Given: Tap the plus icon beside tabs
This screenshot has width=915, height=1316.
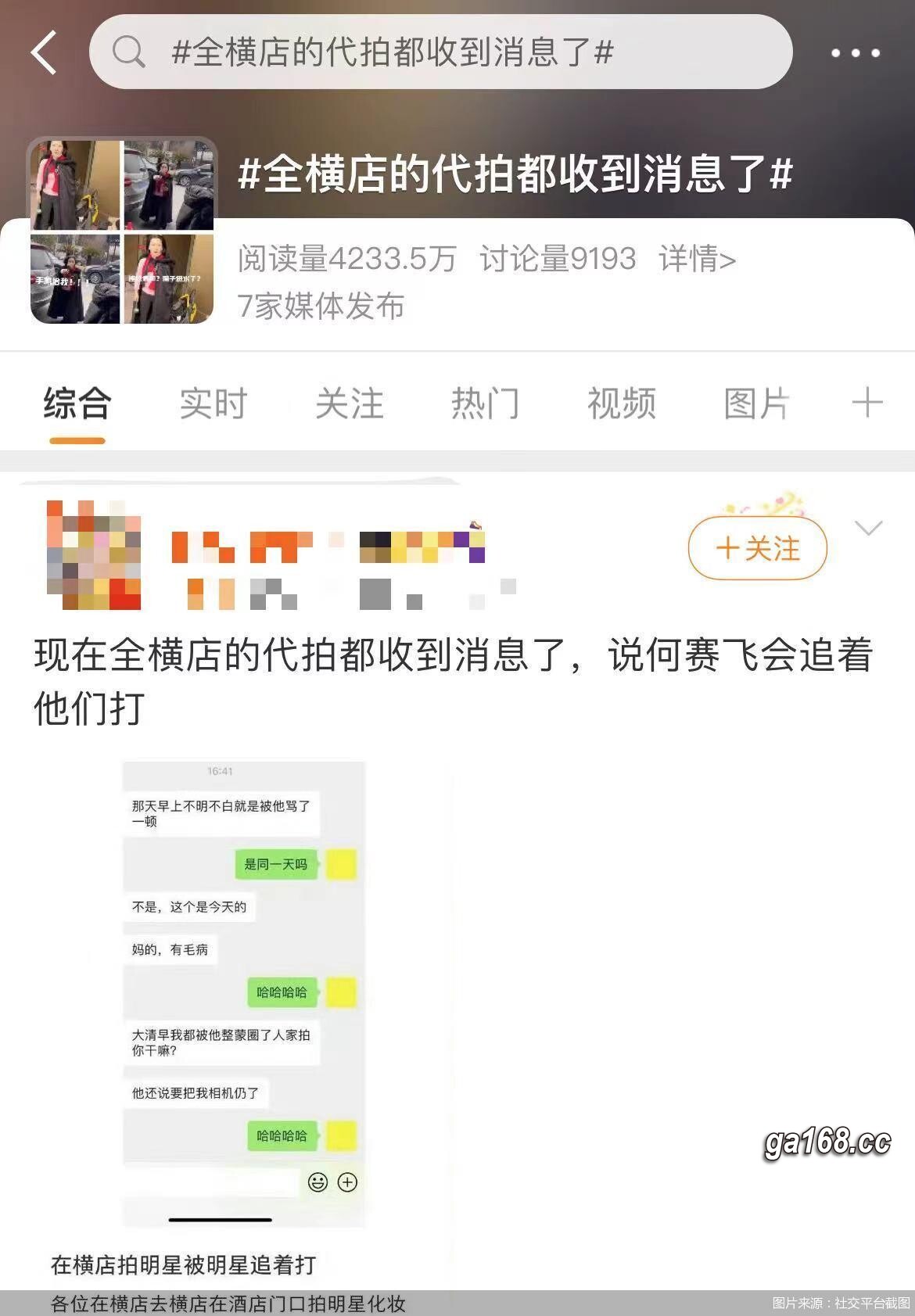Looking at the screenshot, I should click(x=867, y=404).
